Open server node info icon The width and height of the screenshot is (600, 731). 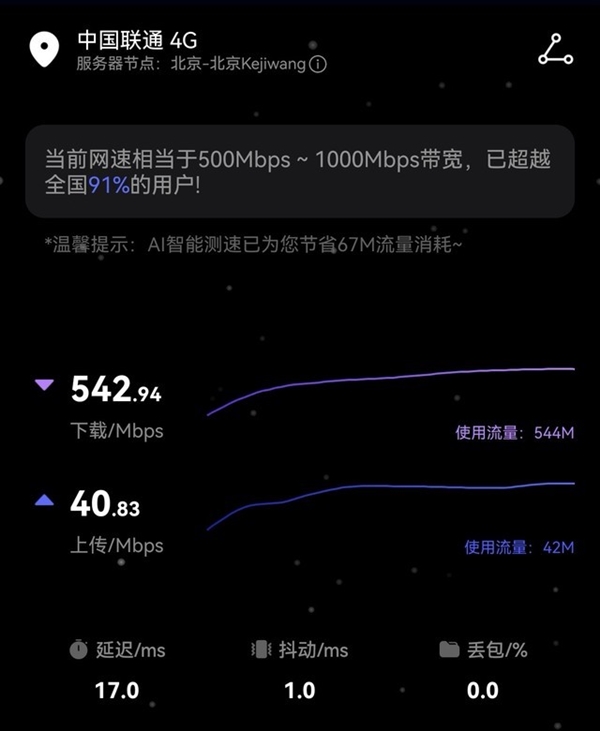(318, 65)
